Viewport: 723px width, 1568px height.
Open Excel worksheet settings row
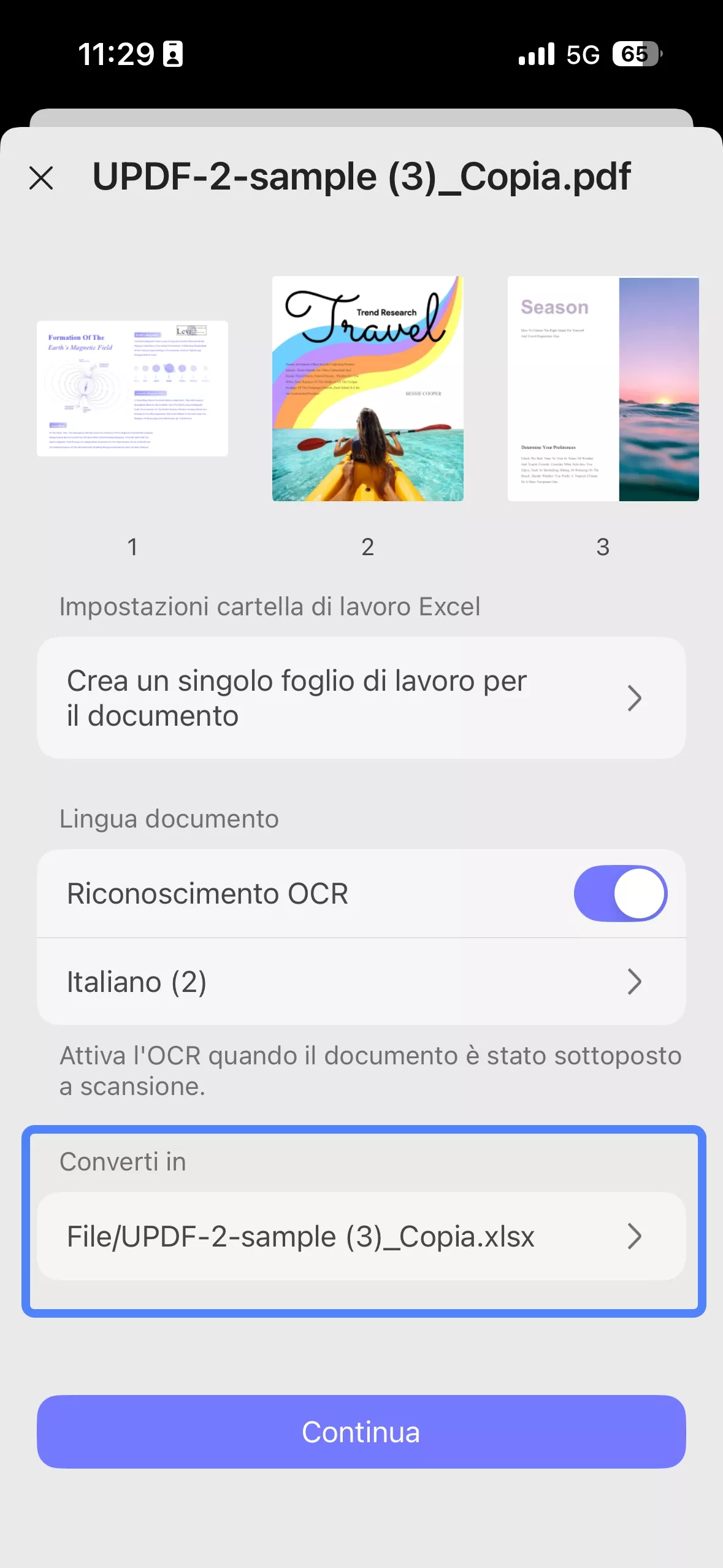coord(361,698)
